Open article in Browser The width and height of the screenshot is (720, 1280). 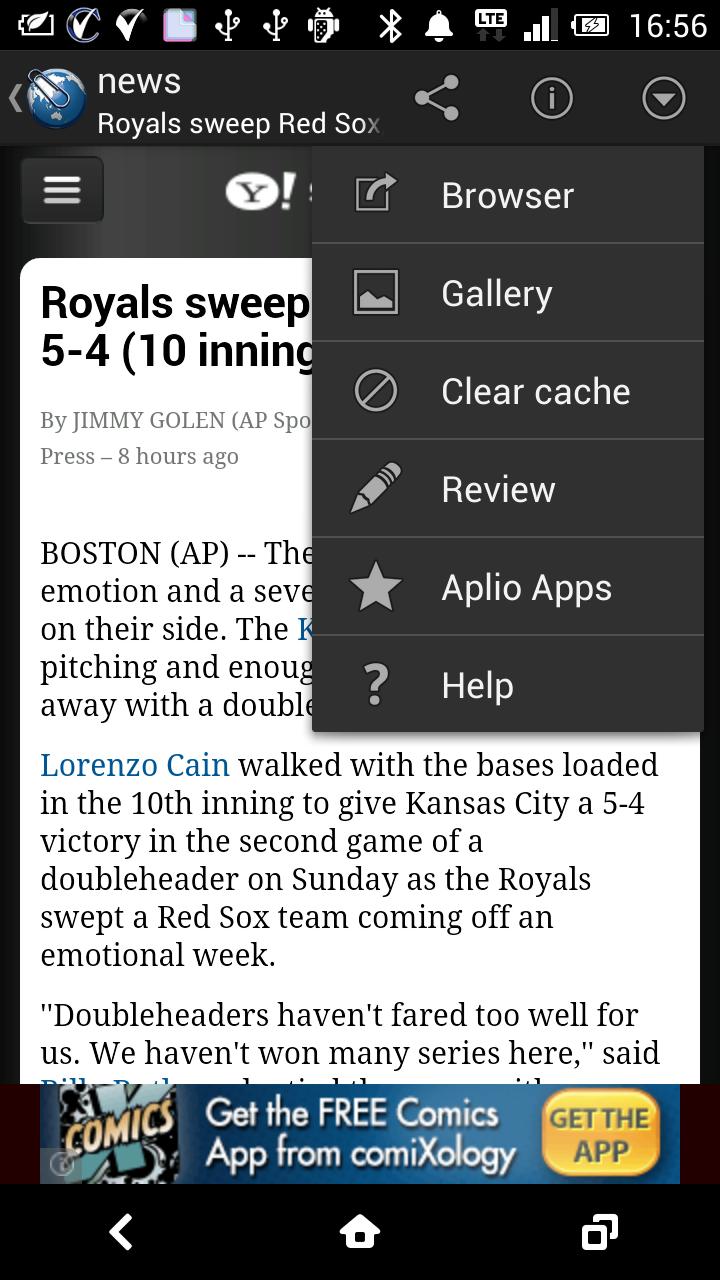507,195
